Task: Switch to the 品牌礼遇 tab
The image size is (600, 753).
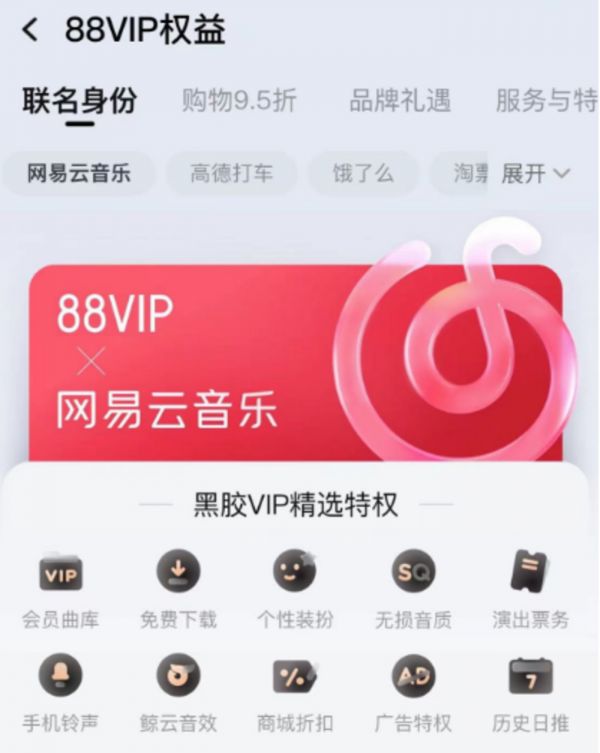Action: click(399, 101)
